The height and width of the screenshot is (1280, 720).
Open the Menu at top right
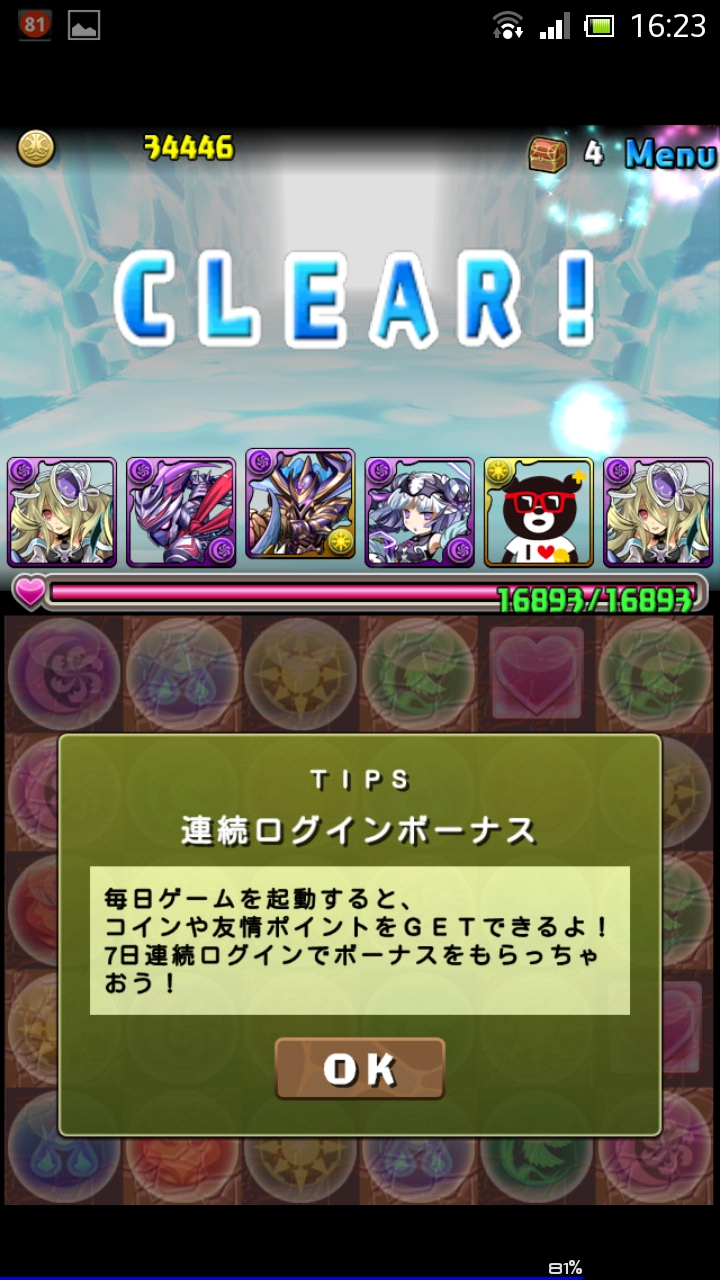pos(670,154)
